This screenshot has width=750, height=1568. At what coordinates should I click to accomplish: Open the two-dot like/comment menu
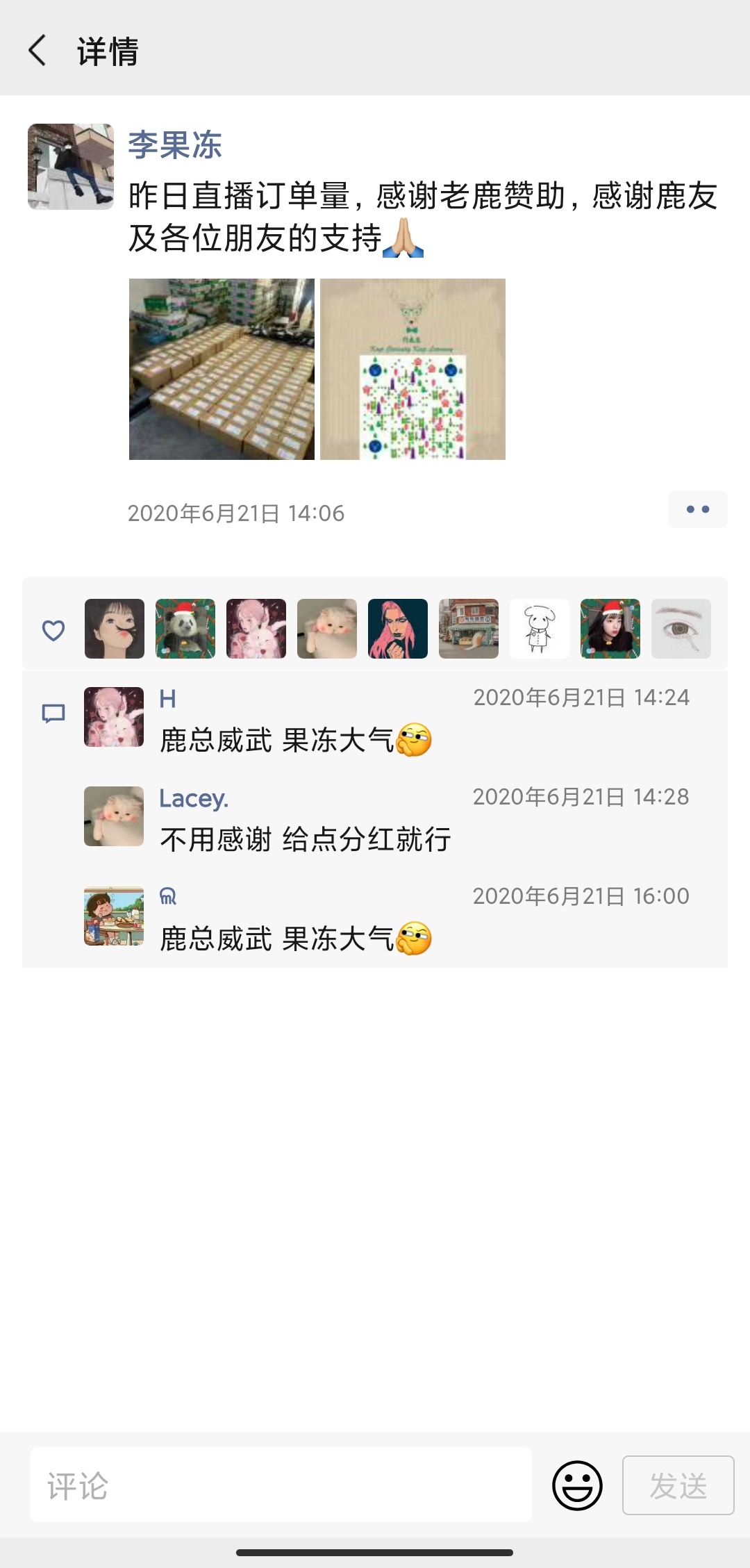[x=697, y=509]
